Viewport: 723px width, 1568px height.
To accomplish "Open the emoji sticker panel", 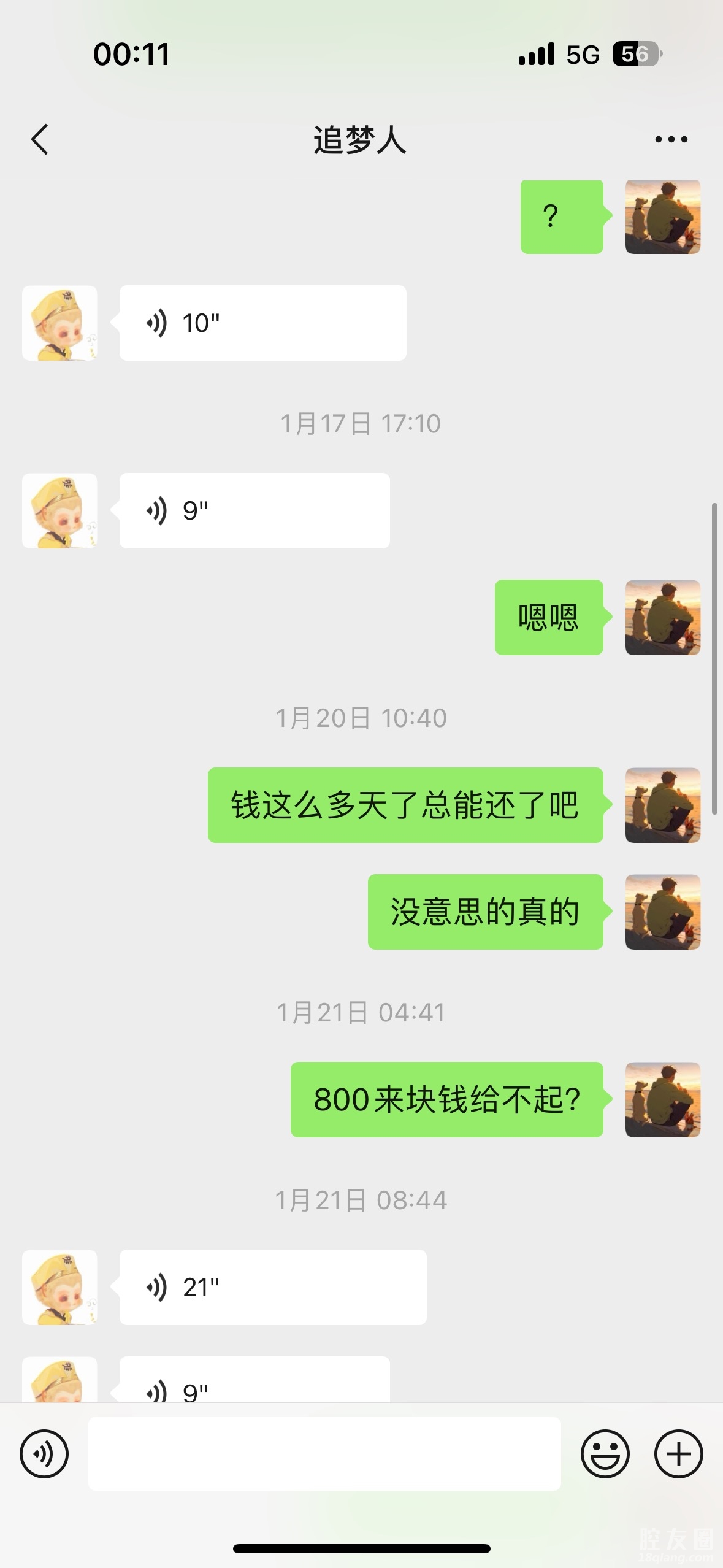I will pos(605,1453).
